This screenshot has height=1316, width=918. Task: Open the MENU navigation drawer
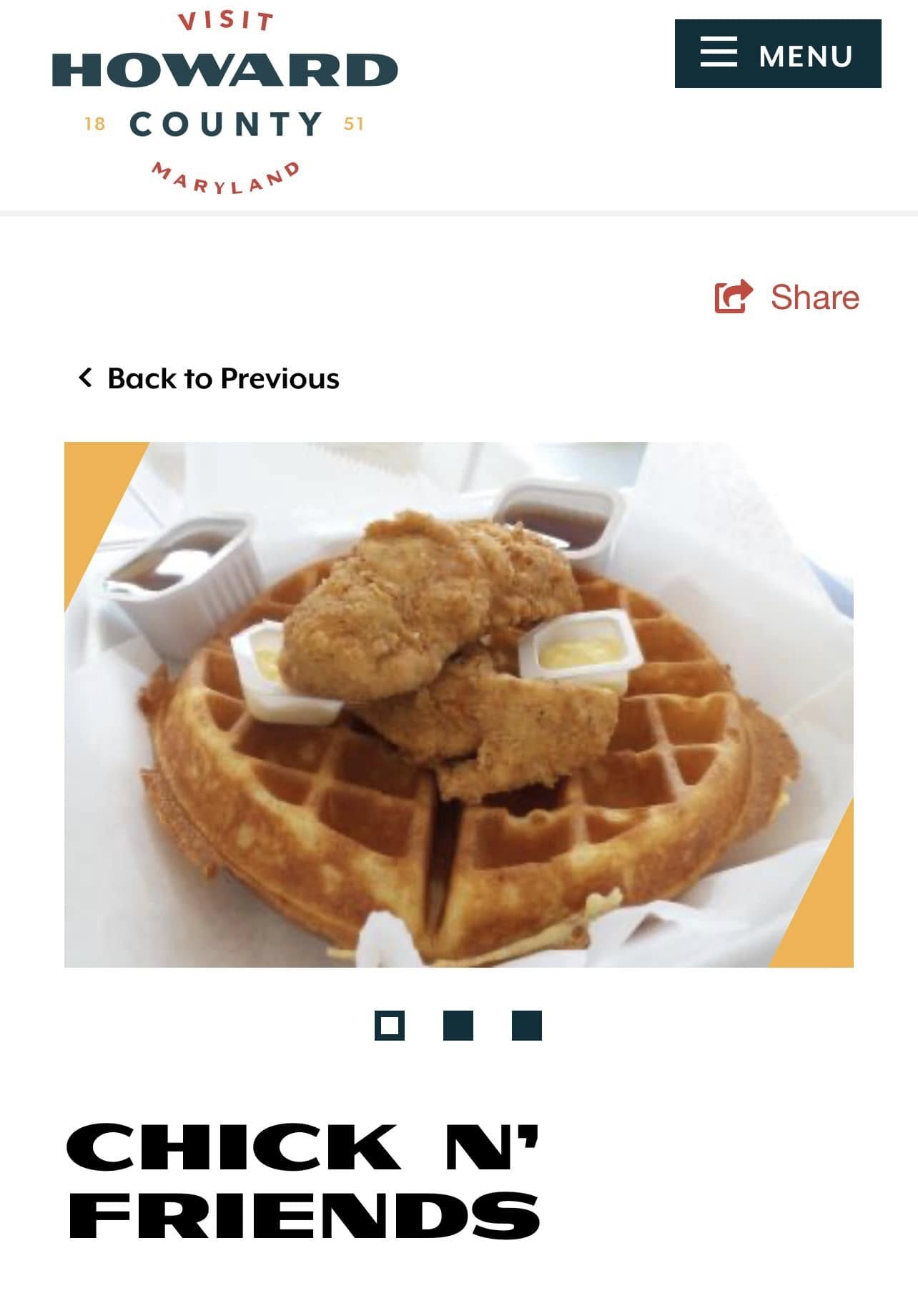pyautogui.click(x=777, y=54)
